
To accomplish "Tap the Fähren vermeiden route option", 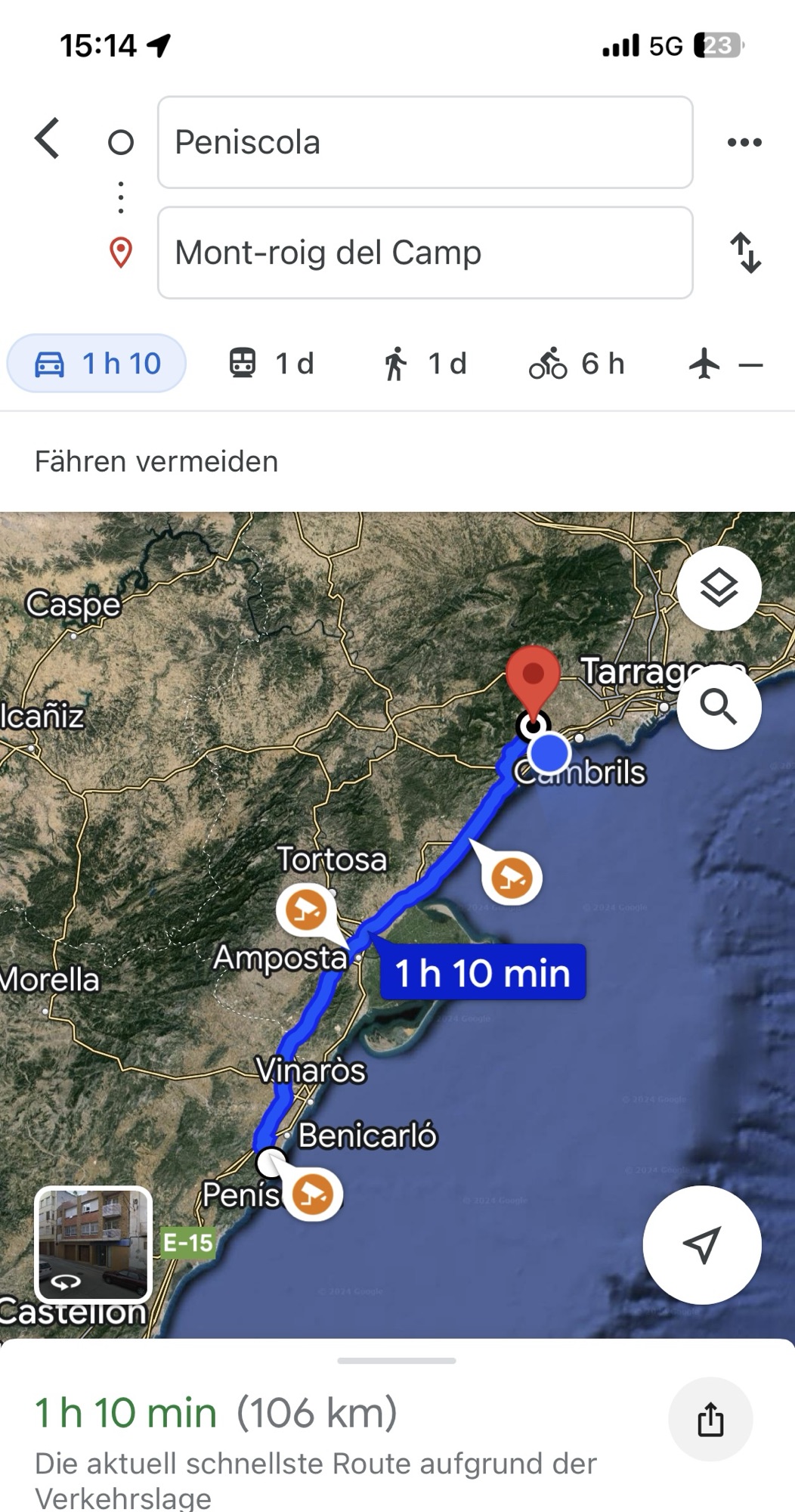I will [x=156, y=461].
